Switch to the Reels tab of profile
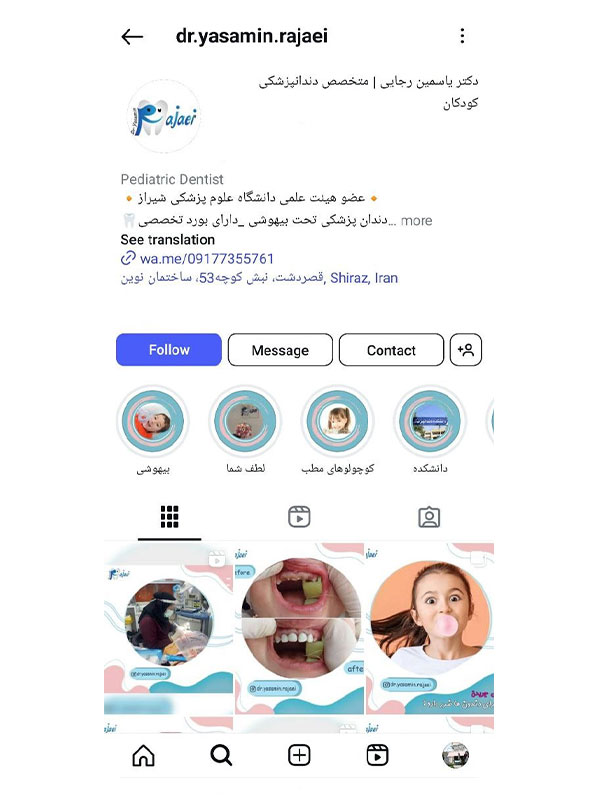This screenshot has height=800, width=600. coord(299,517)
